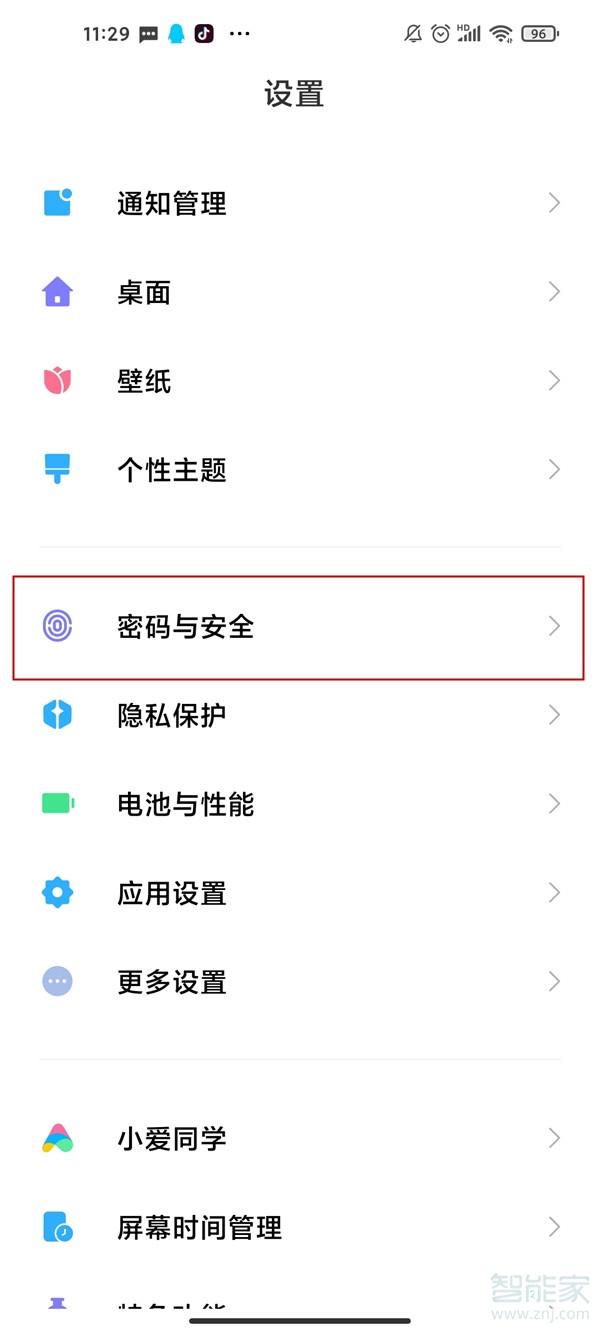
Task: Open 通知管理 settings
Action: [x=172, y=204]
